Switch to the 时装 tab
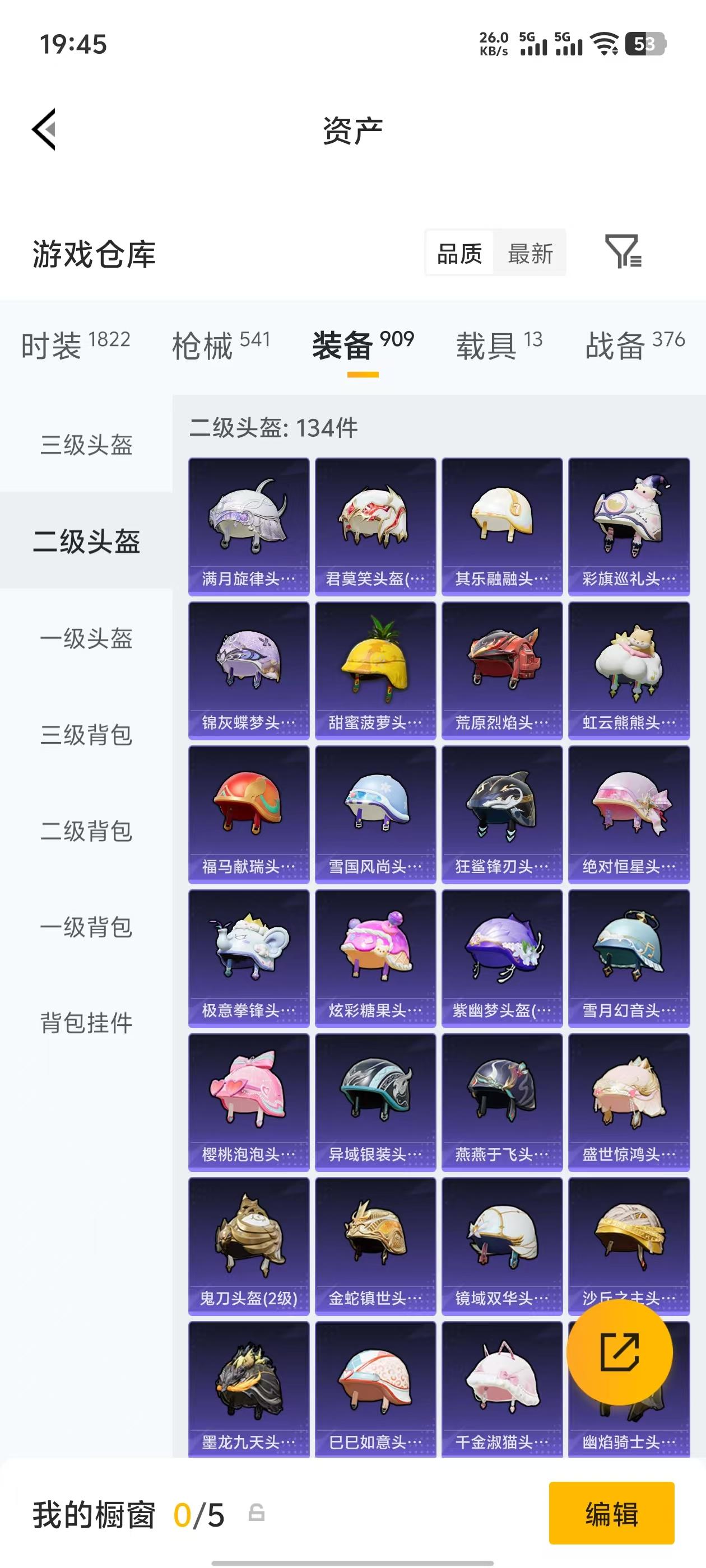The height and width of the screenshot is (1568, 706). click(x=76, y=345)
